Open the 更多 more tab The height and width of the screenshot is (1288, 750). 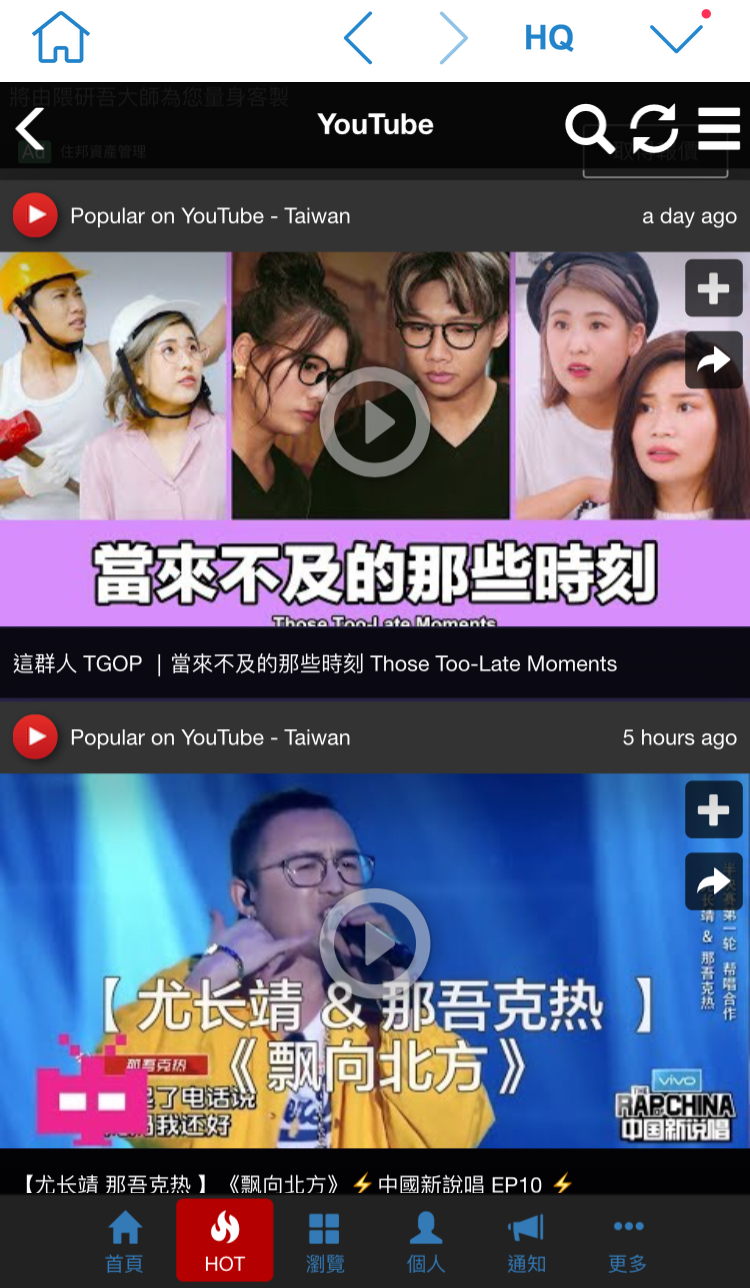click(627, 1241)
